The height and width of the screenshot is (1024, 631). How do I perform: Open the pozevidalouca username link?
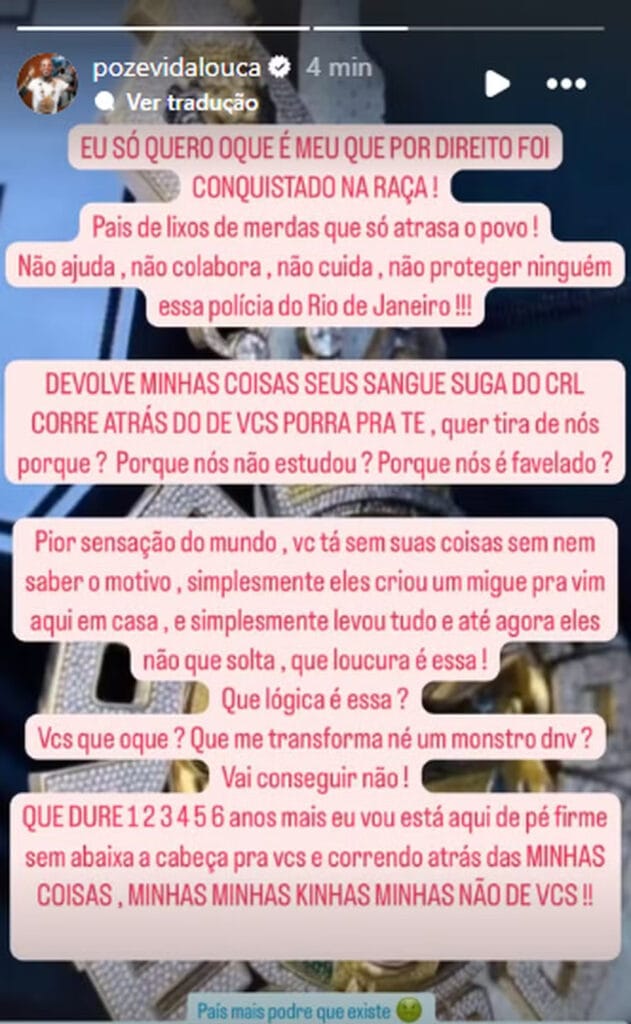pos(177,68)
